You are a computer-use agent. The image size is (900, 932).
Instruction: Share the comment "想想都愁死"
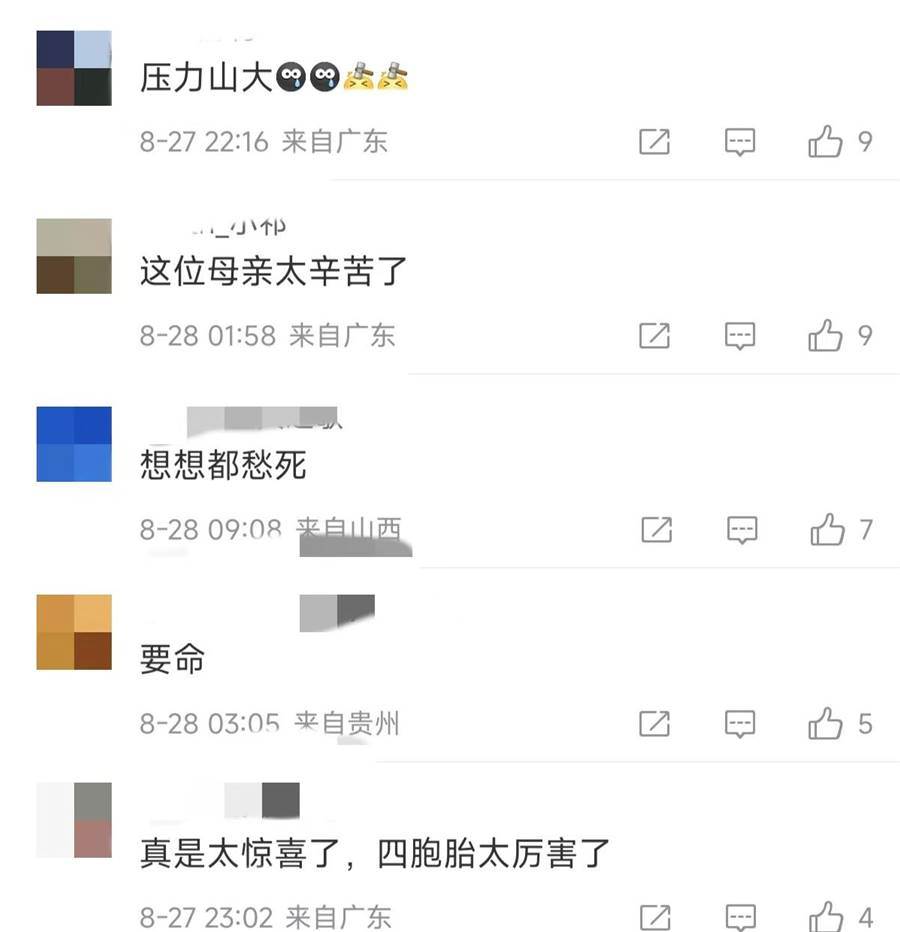[656, 529]
